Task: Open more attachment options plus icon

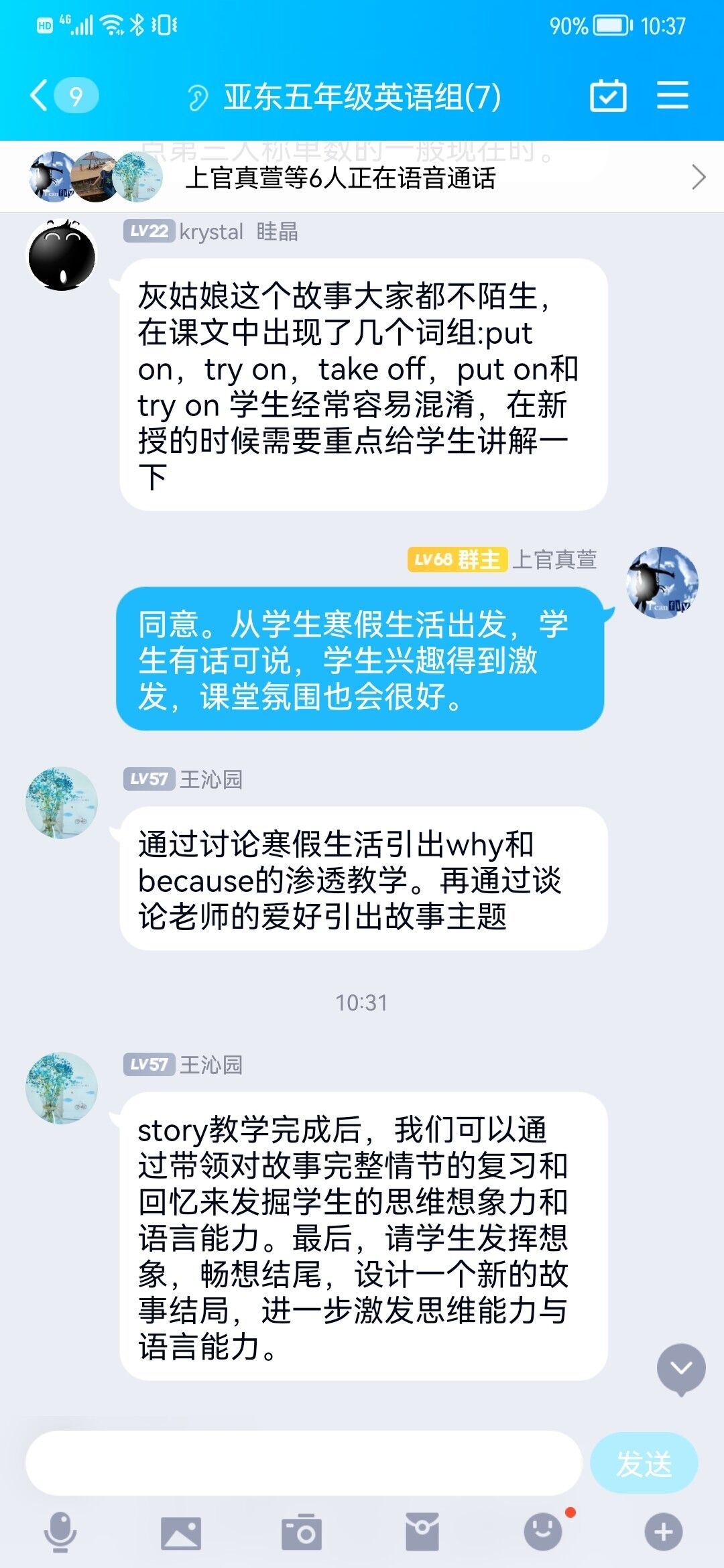Action: coord(663,1532)
